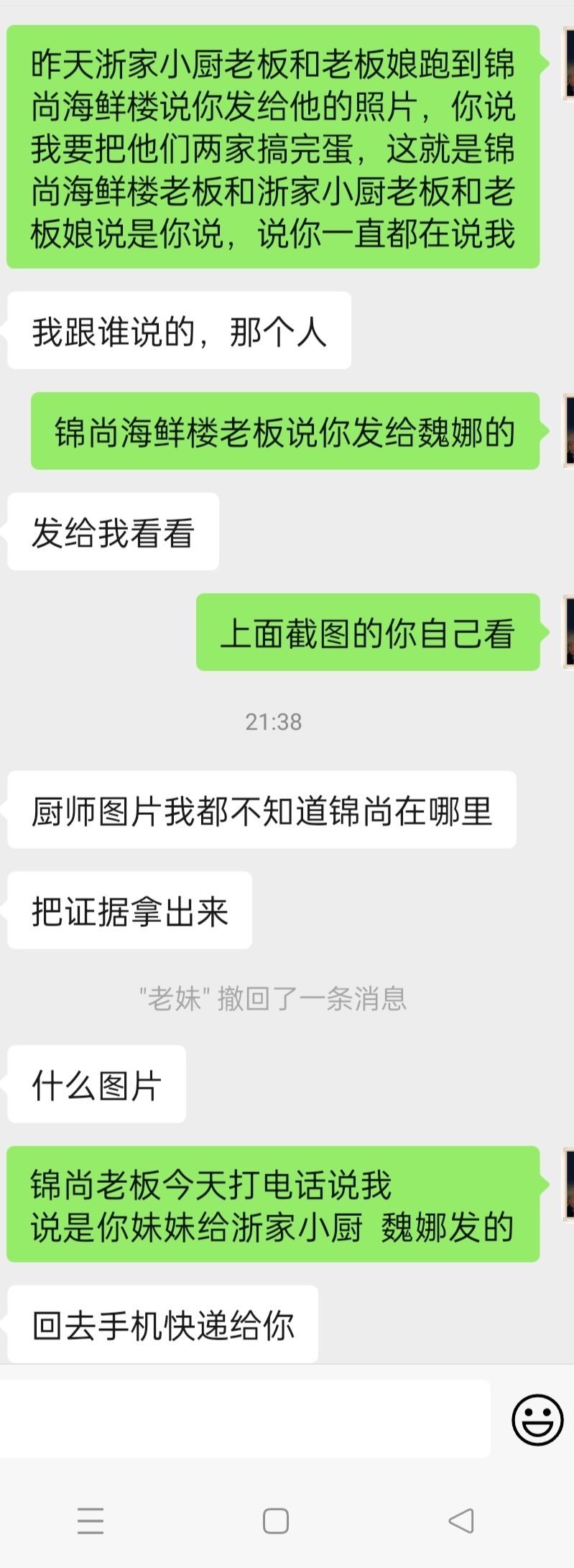This screenshot has width=574, height=1568.
Task: Go to the system home screen
Action: click(276, 1521)
